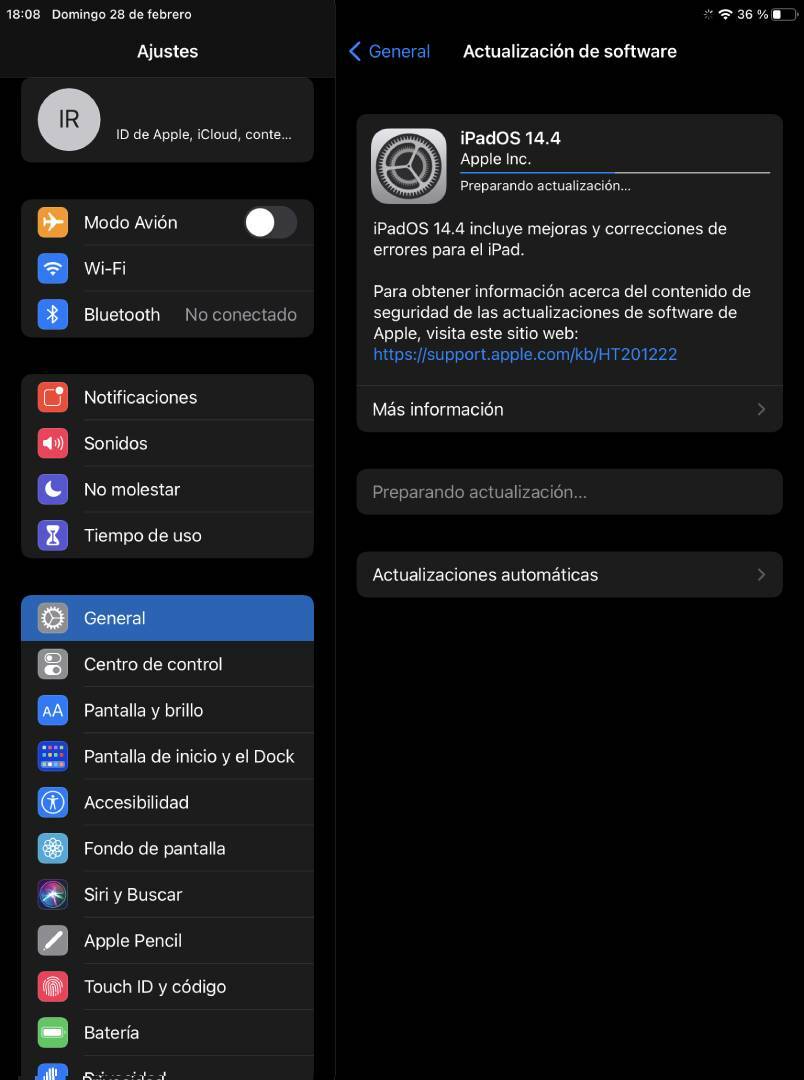Open Wi-Fi settings
This screenshot has width=804, height=1080.
pyautogui.click(x=167, y=268)
